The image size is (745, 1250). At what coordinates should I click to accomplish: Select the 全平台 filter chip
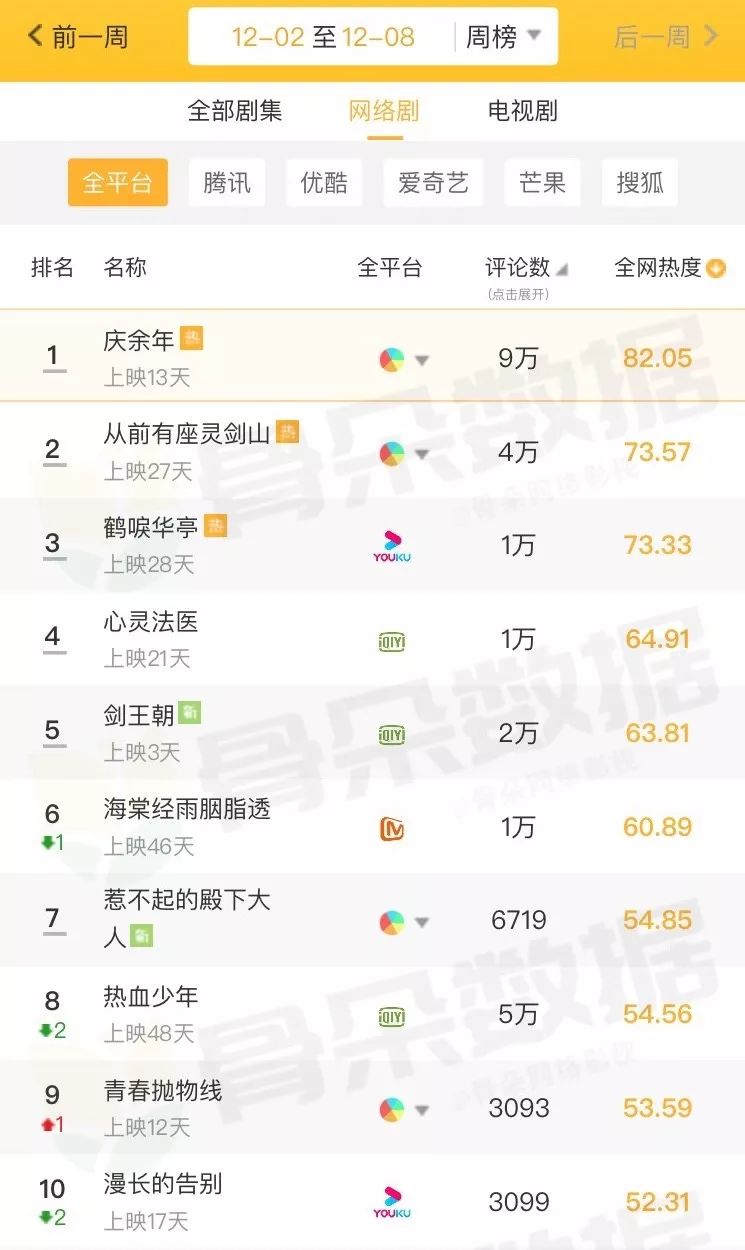click(x=117, y=183)
